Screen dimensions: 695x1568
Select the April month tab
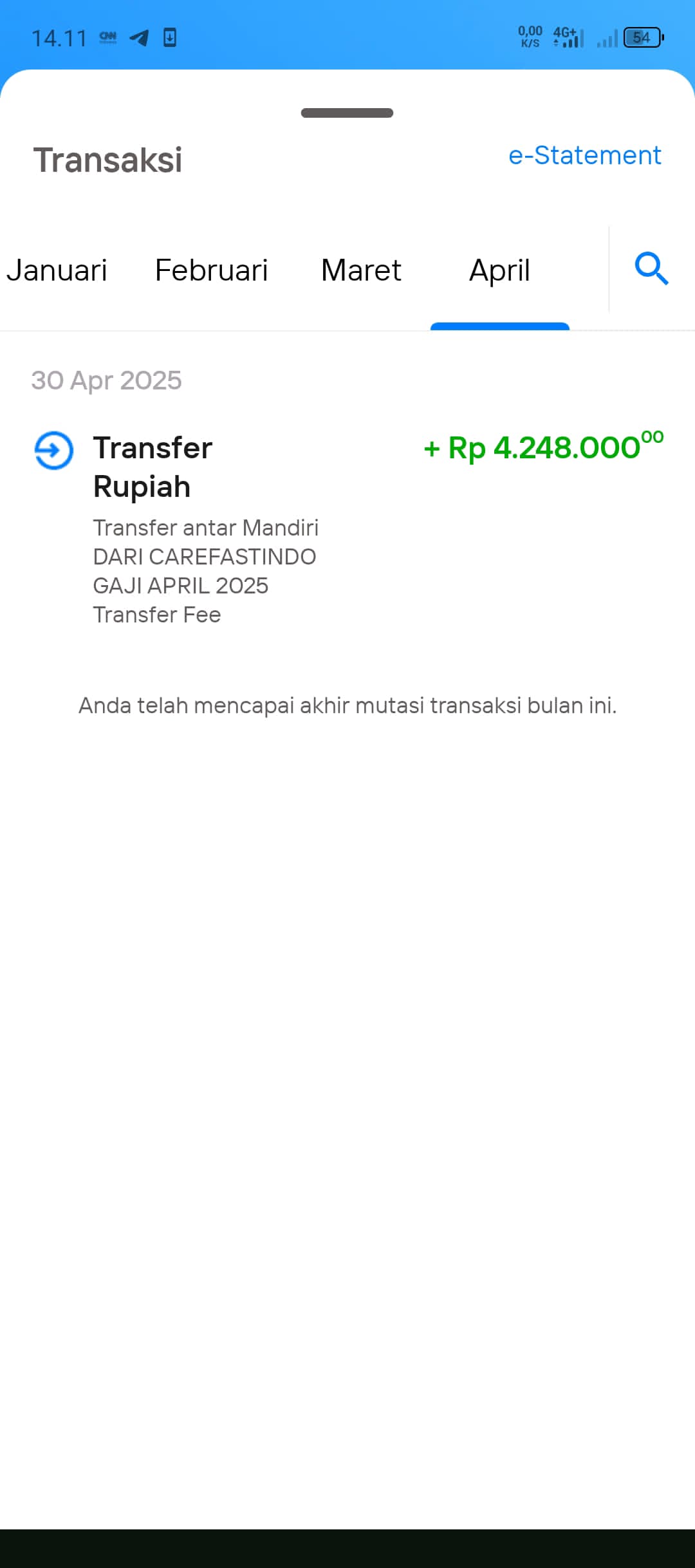coord(499,271)
